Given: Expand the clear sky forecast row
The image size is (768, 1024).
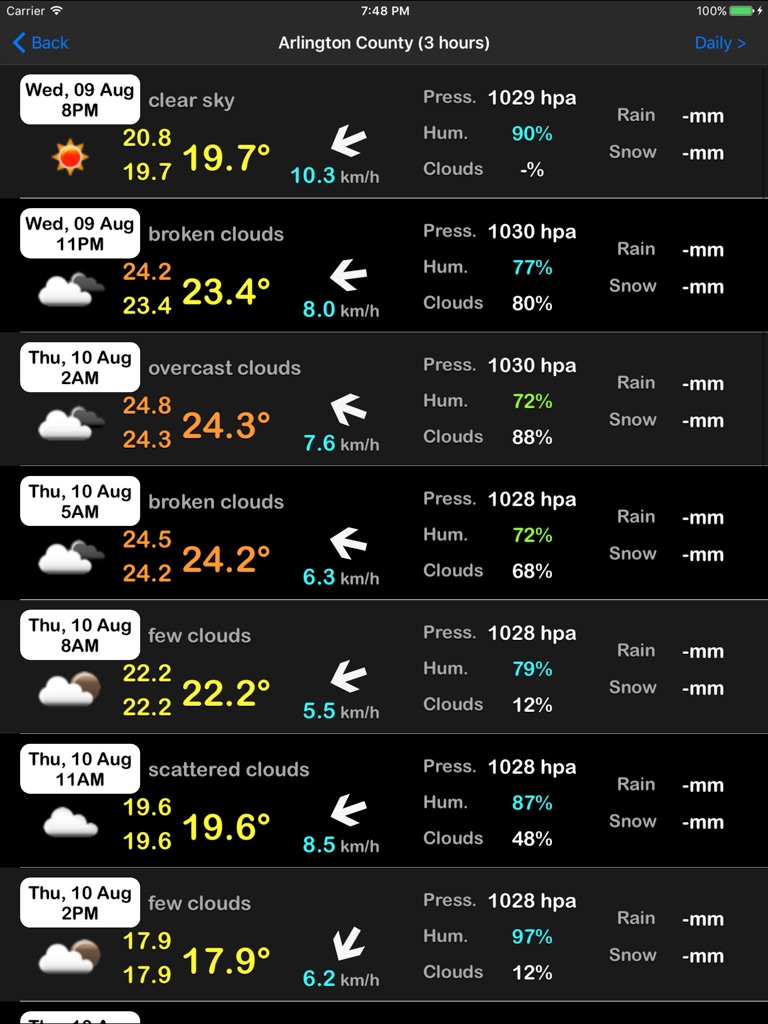Looking at the screenshot, I should pos(384,130).
